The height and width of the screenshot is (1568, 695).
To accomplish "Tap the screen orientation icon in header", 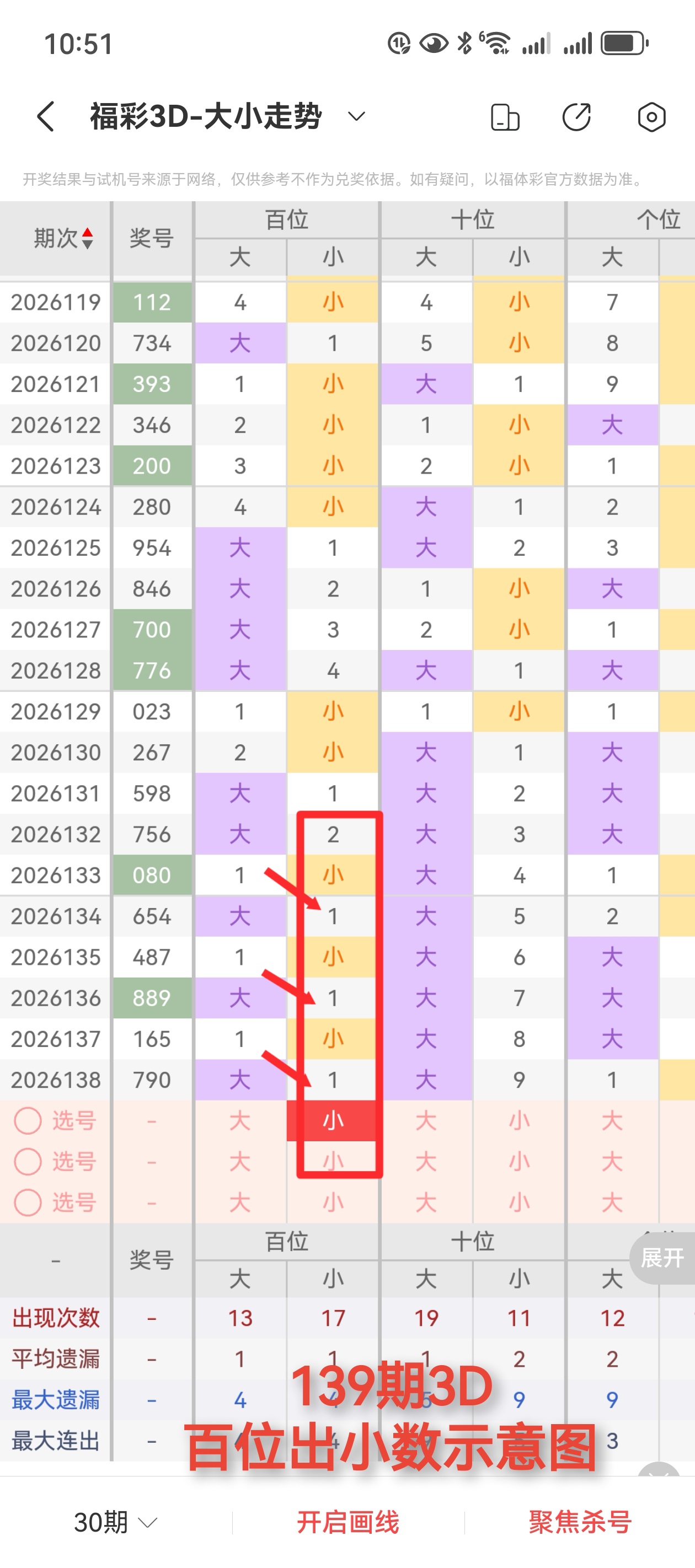I will coord(505,117).
